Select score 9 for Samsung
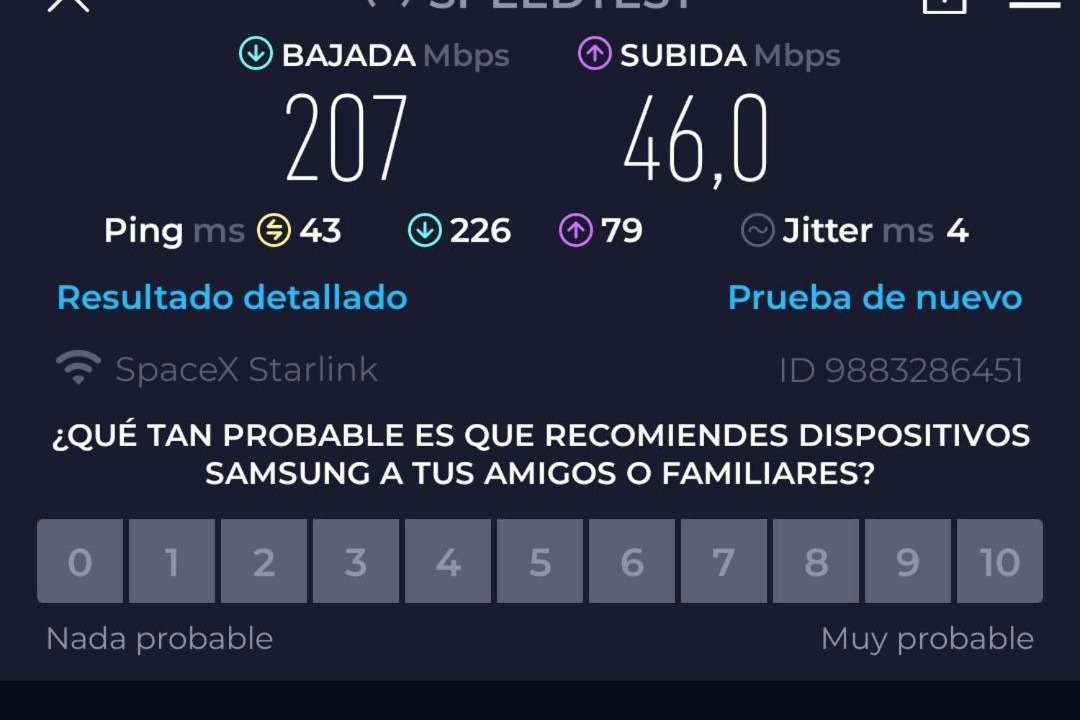1080x720 pixels. tap(908, 562)
